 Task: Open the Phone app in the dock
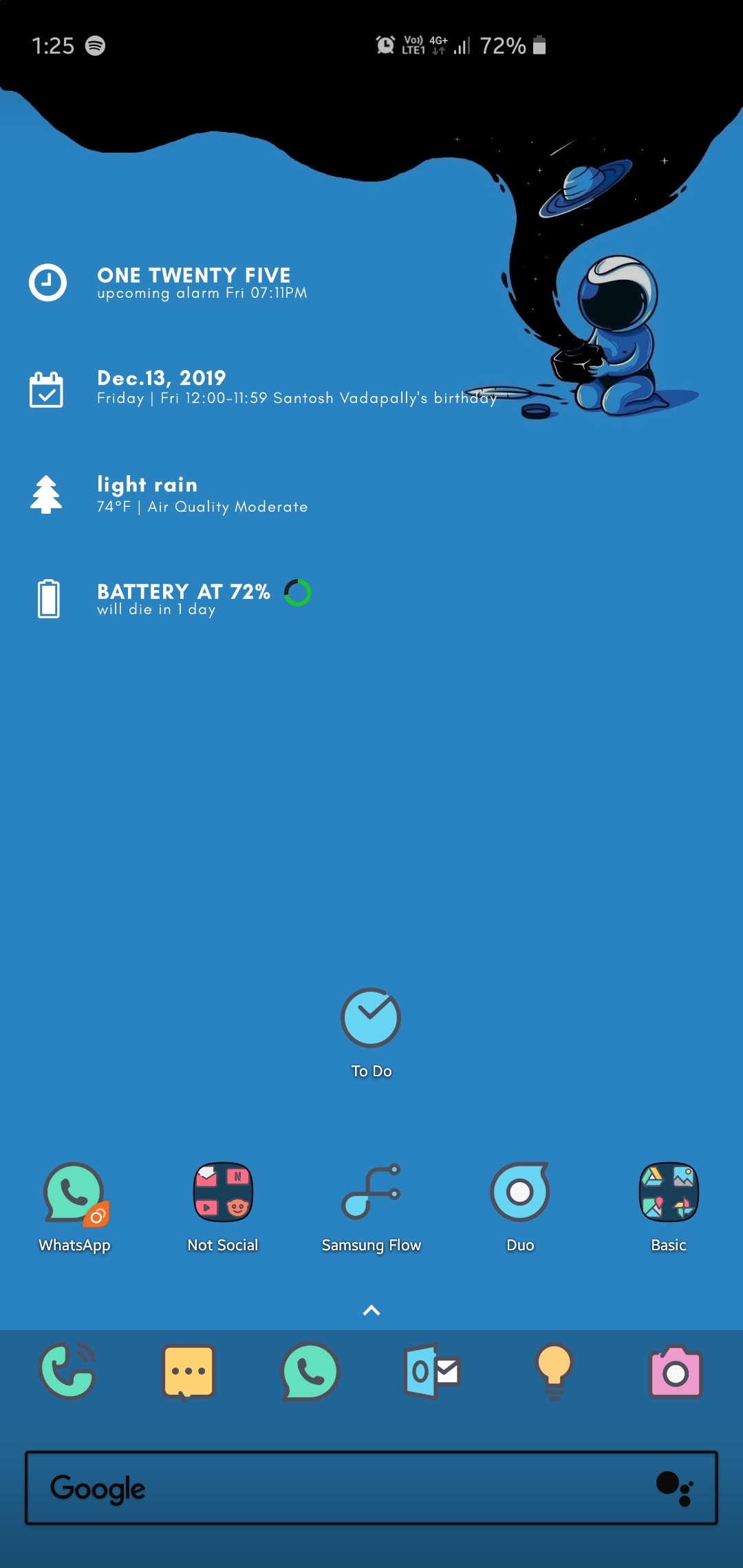click(67, 1372)
